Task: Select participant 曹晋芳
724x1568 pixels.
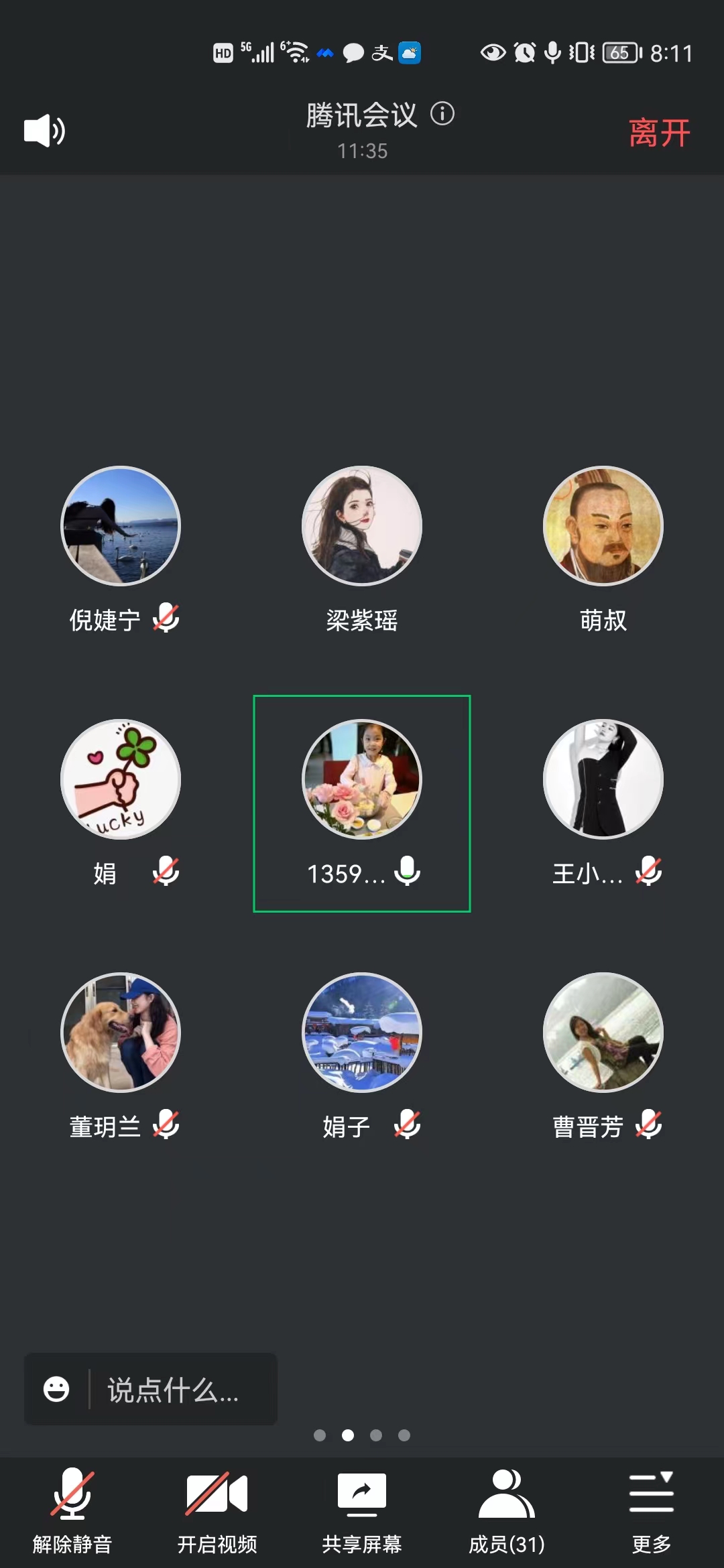Action: pyautogui.click(x=603, y=1033)
